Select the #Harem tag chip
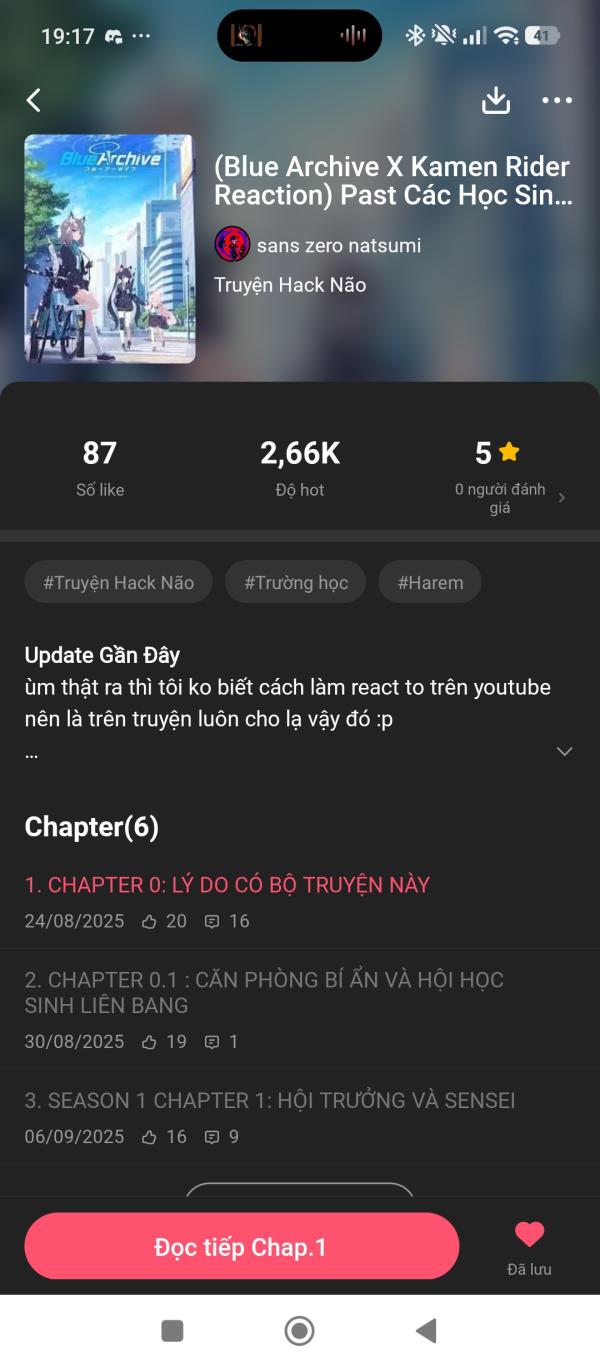 point(430,582)
